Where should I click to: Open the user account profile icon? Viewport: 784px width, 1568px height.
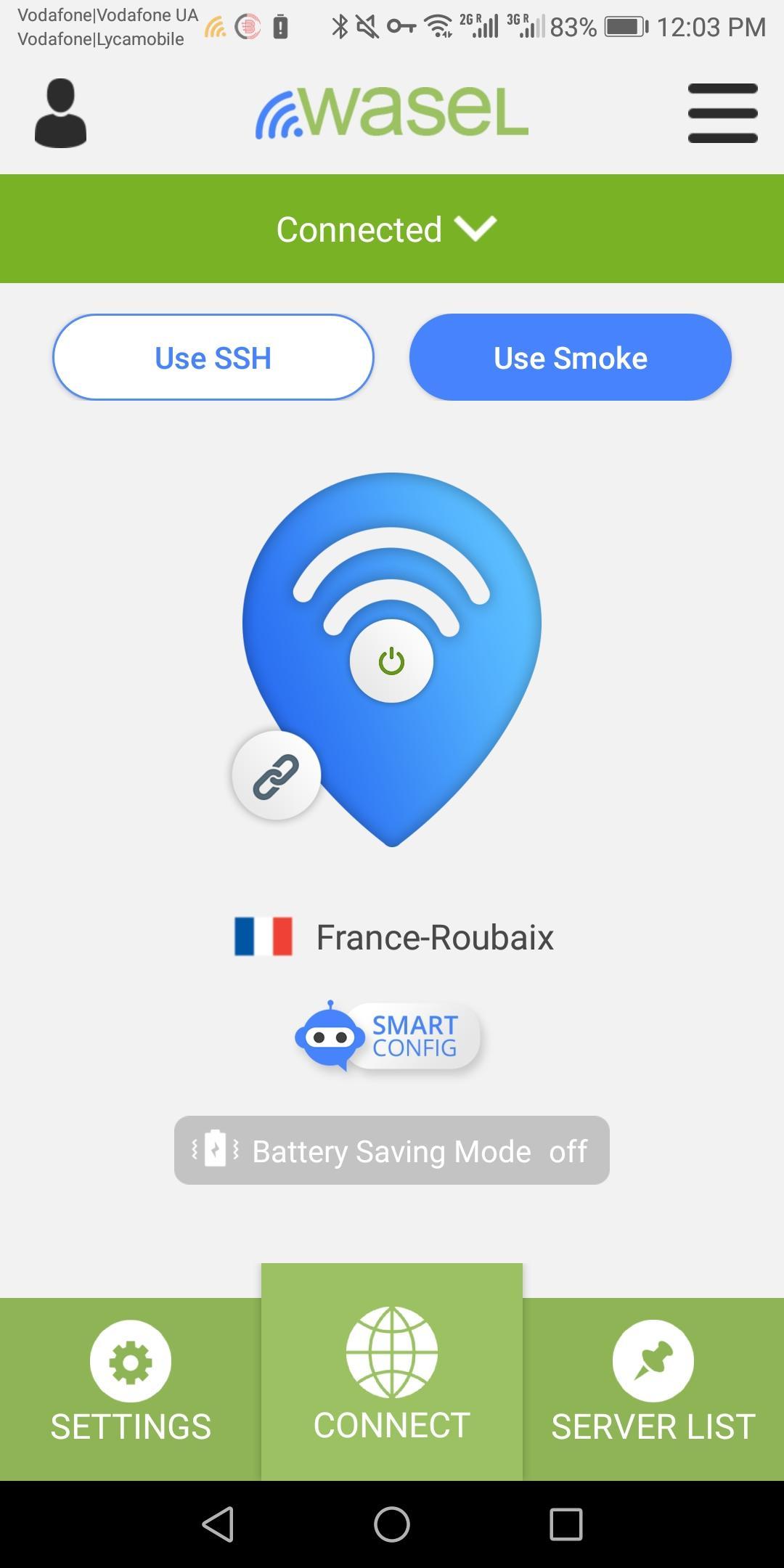coord(61,113)
